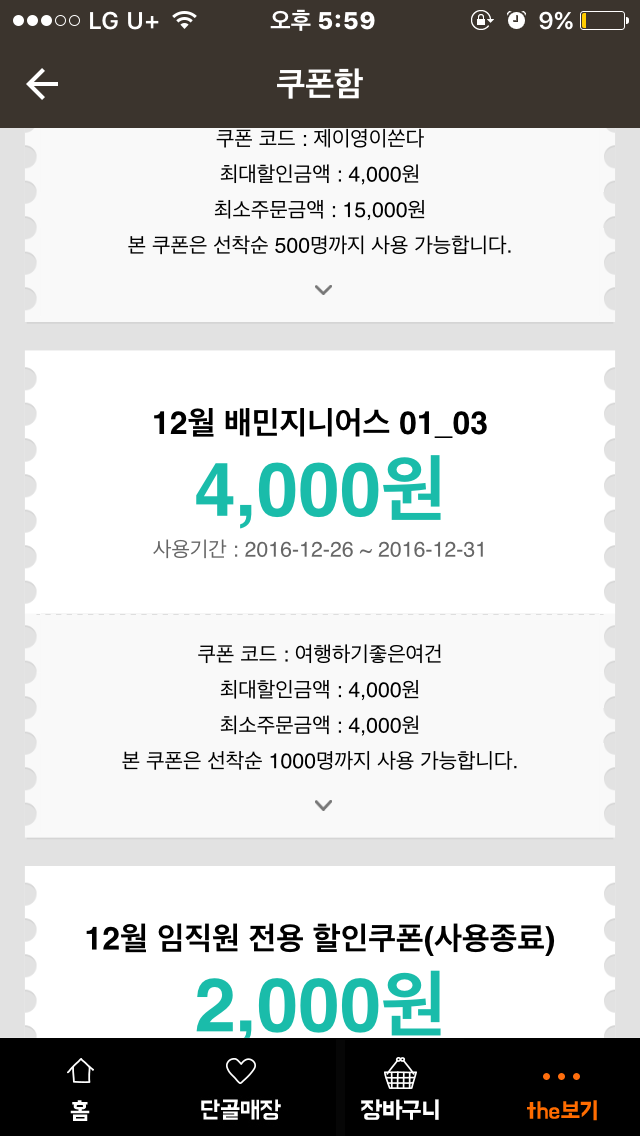Expand the 여행하기좋은여건 coupon details chevron
Screen dimensions: 640x1136
point(322,805)
